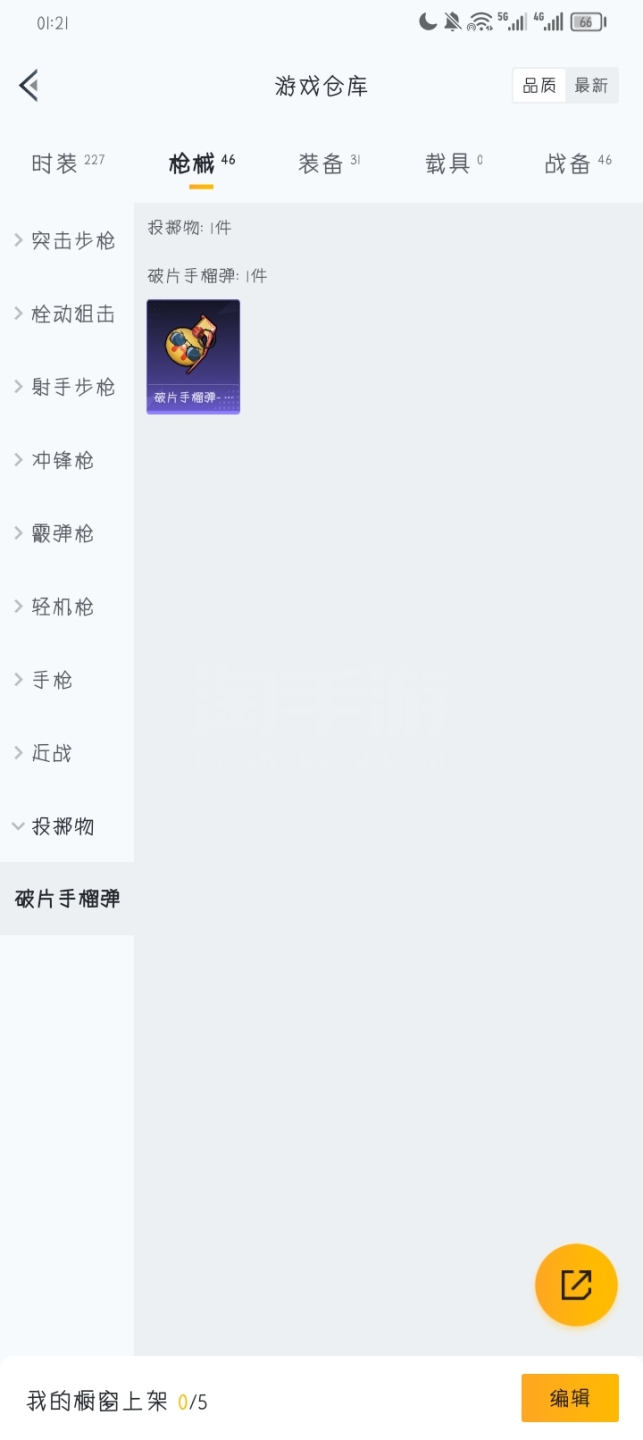Expand the 霰弹枪 category

point(67,533)
